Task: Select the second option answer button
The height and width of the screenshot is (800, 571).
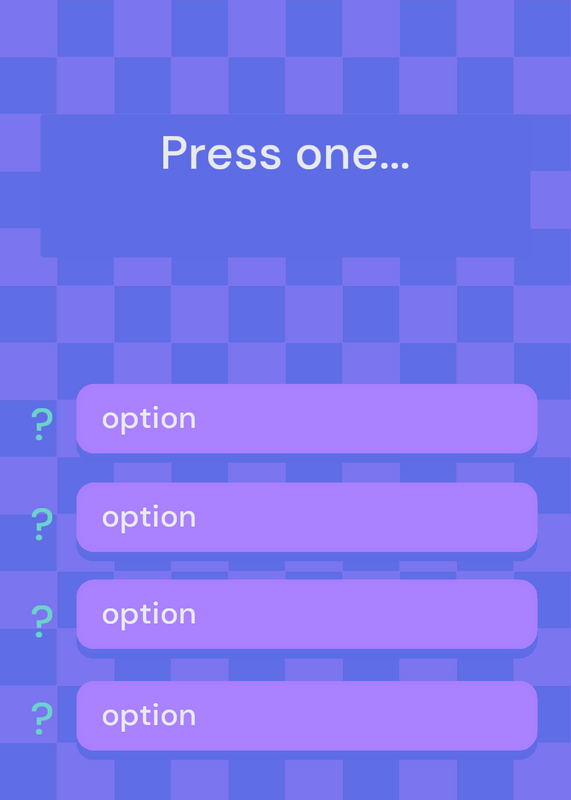Action: click(307, 517)
